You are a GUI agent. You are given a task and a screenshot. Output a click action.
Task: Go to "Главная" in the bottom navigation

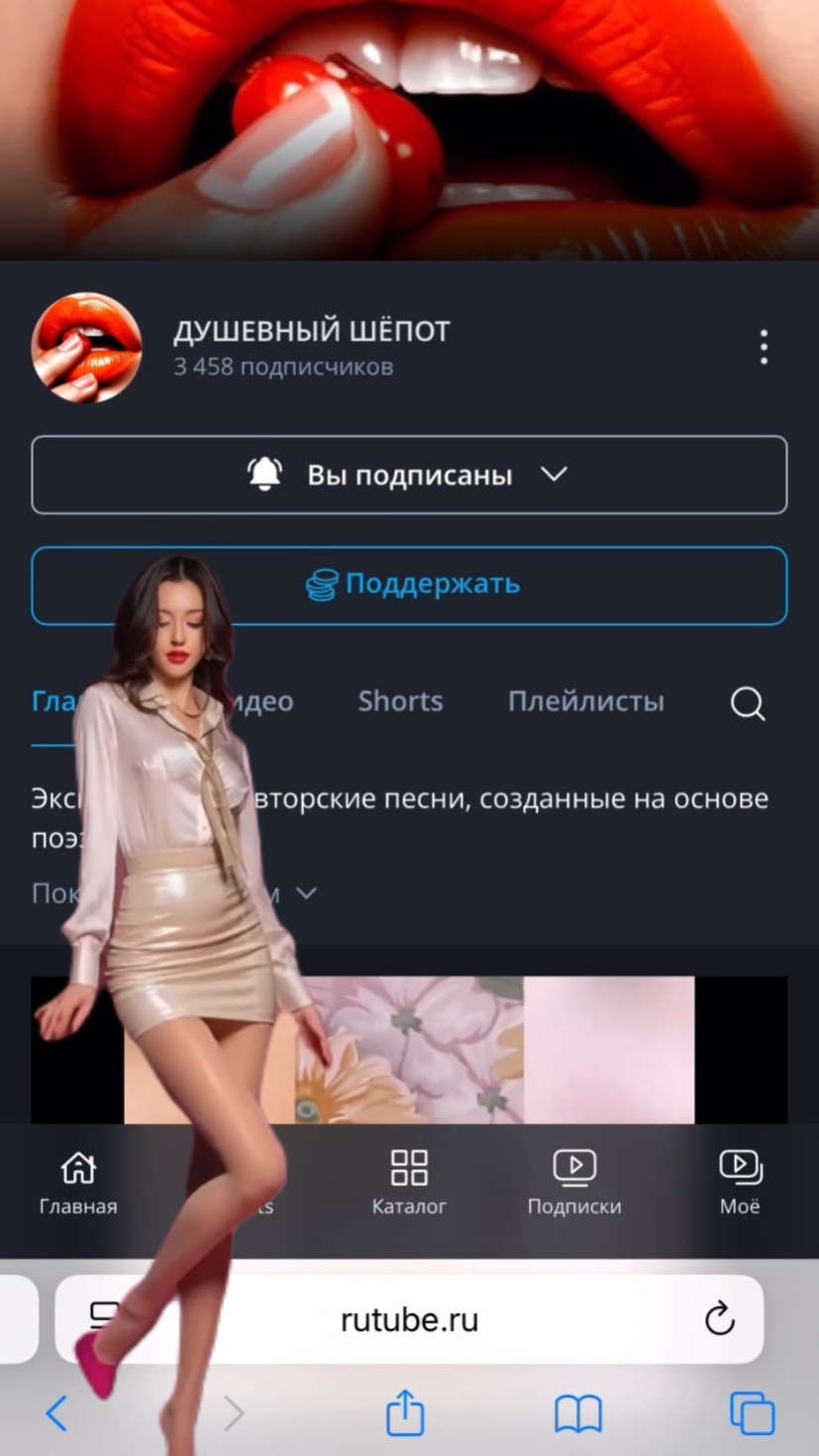point(78,1183)
